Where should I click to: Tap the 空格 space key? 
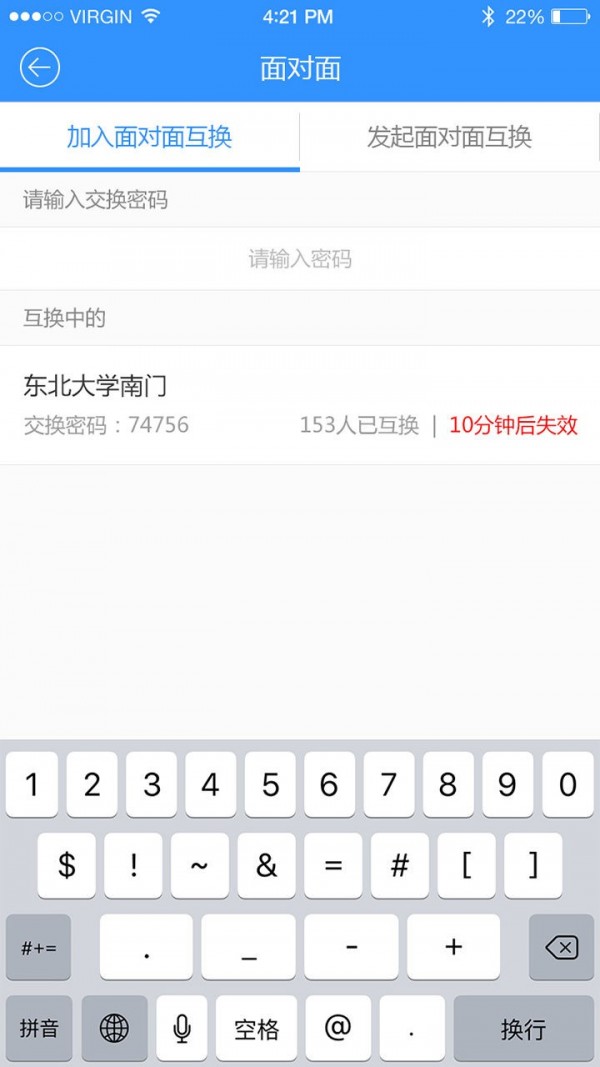coord(256,1028)
